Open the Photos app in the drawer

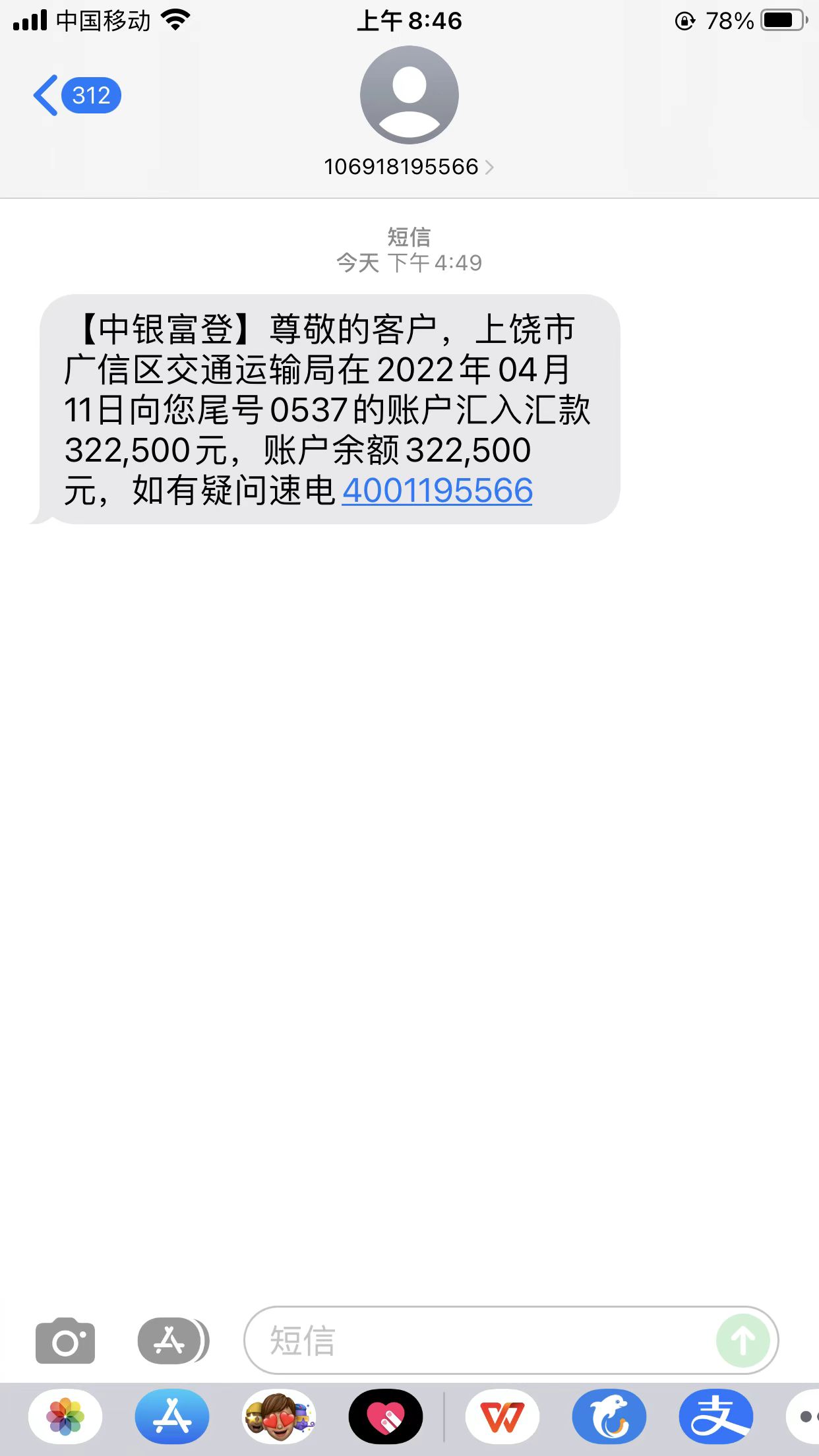(65, 1417)
